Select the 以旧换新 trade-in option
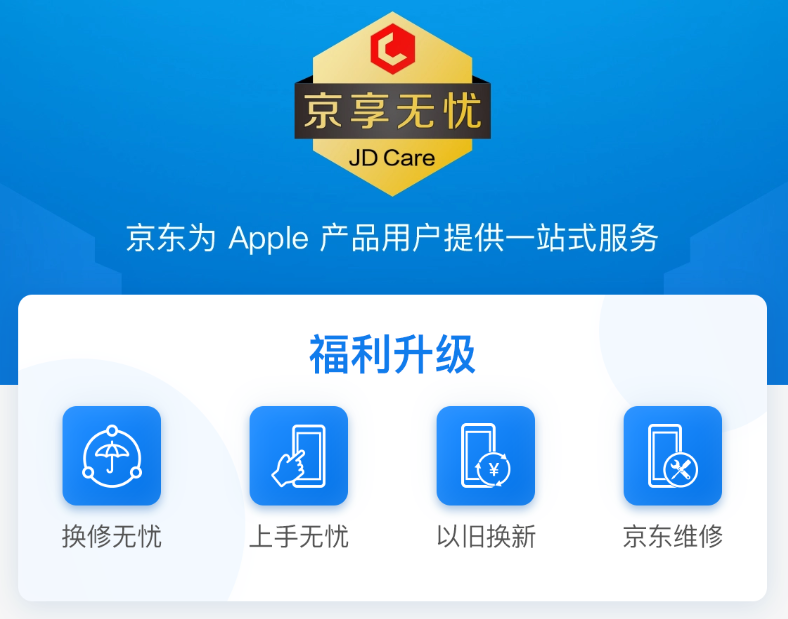 (x=485, y=457)
